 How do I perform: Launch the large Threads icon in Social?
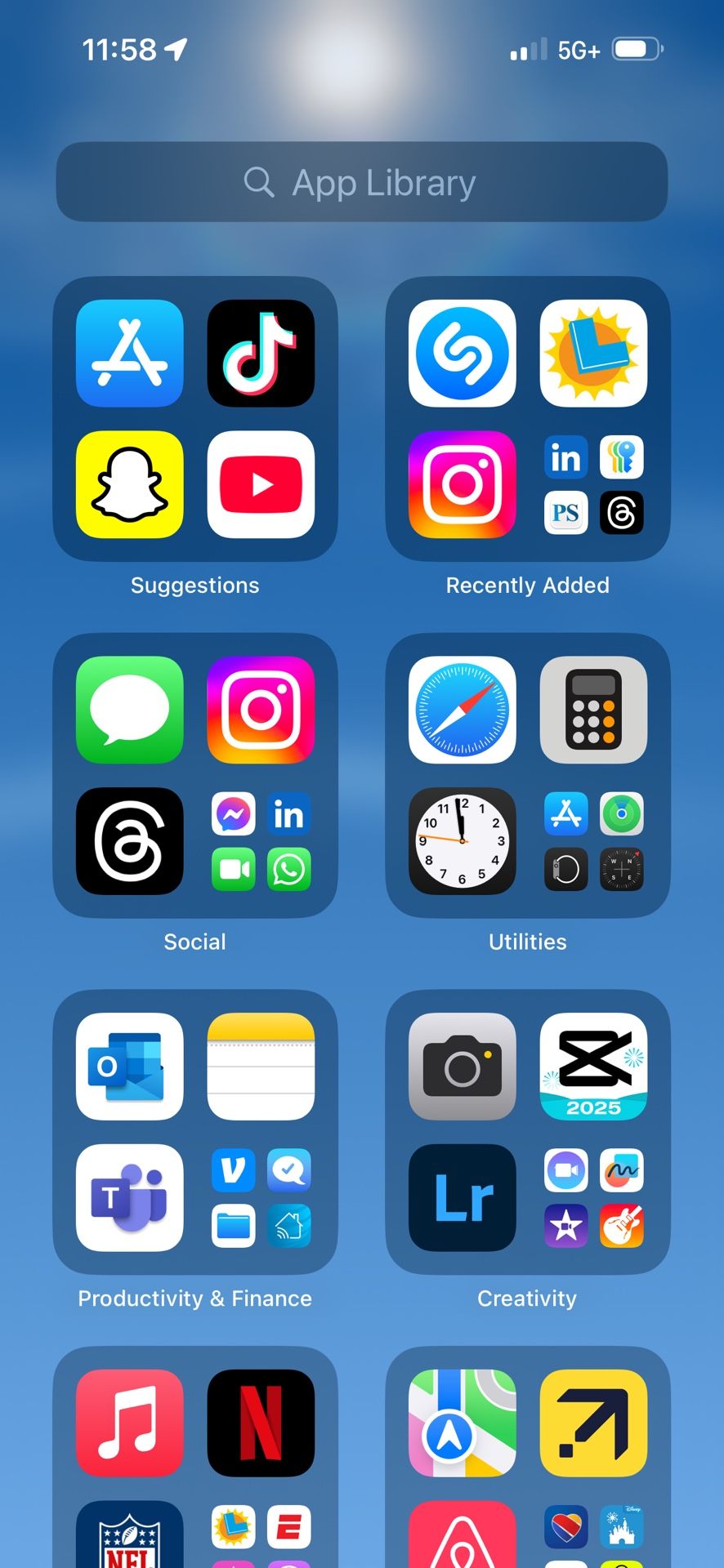[x=129, y=840]
